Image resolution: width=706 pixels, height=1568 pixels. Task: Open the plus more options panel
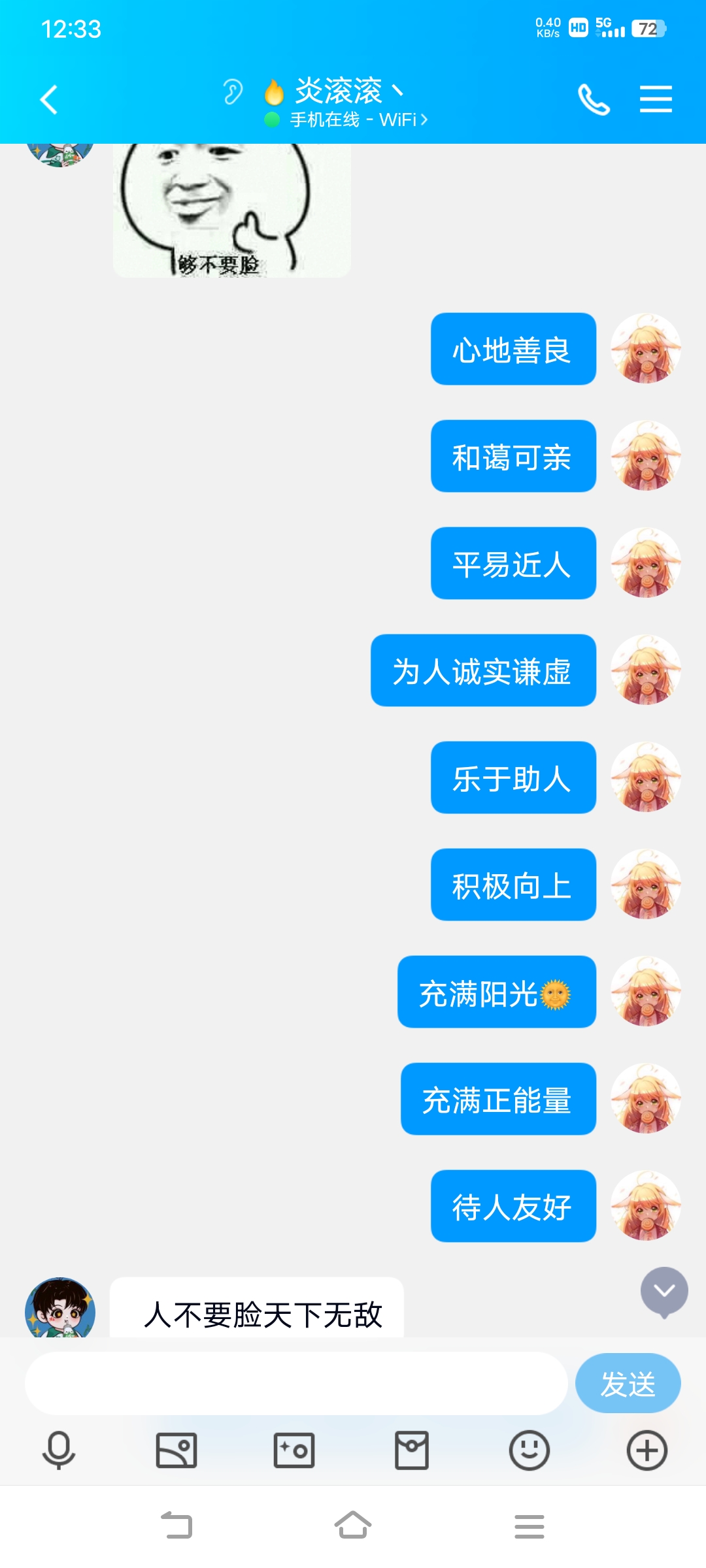click(x=647, y=1450)
